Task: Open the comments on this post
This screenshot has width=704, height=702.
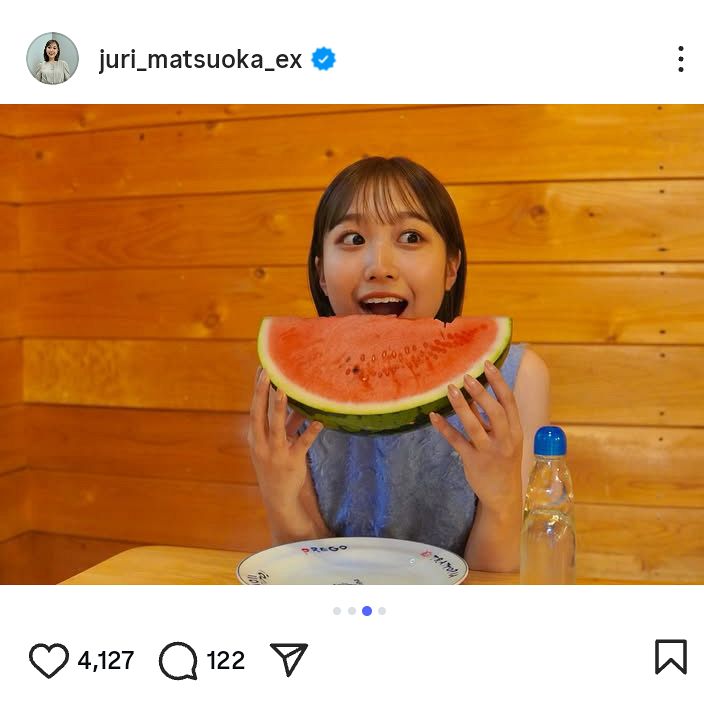Action: click(178, 660)
